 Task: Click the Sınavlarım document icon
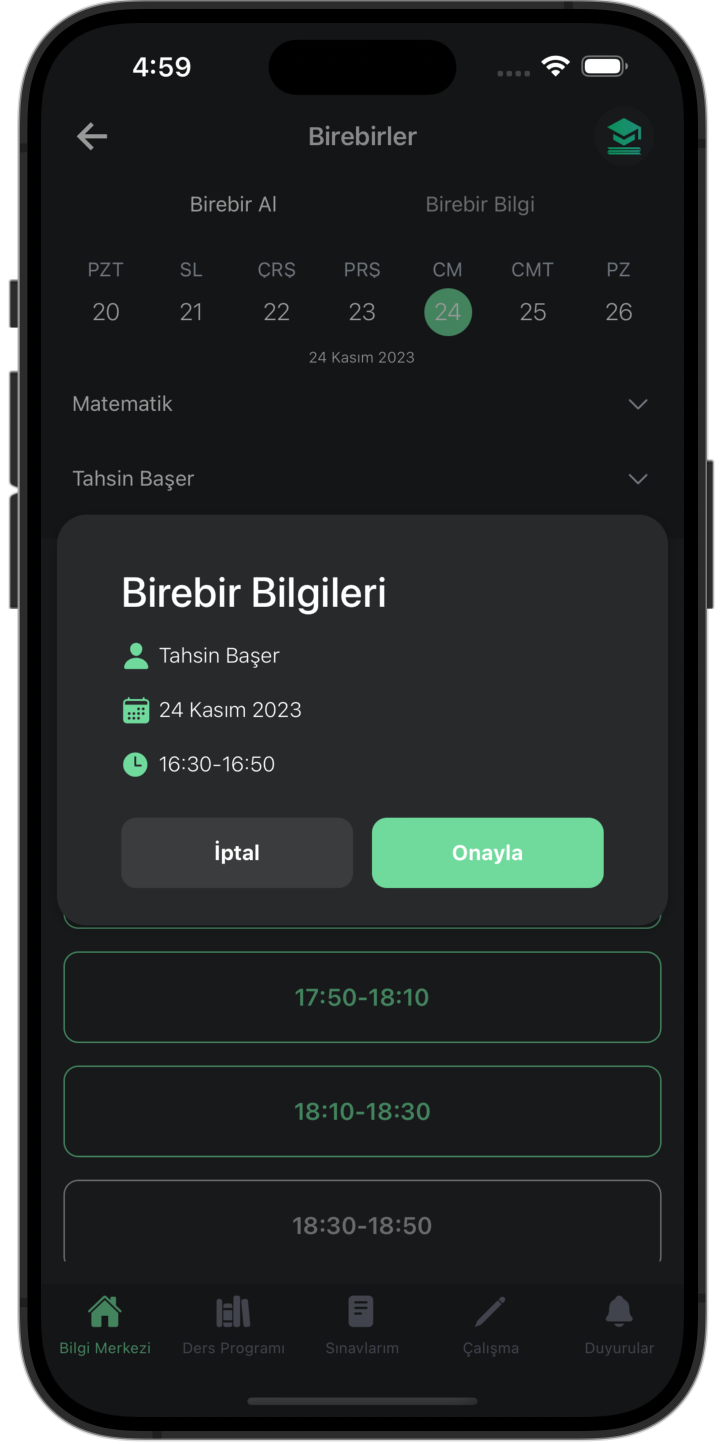pos(361,1310)
